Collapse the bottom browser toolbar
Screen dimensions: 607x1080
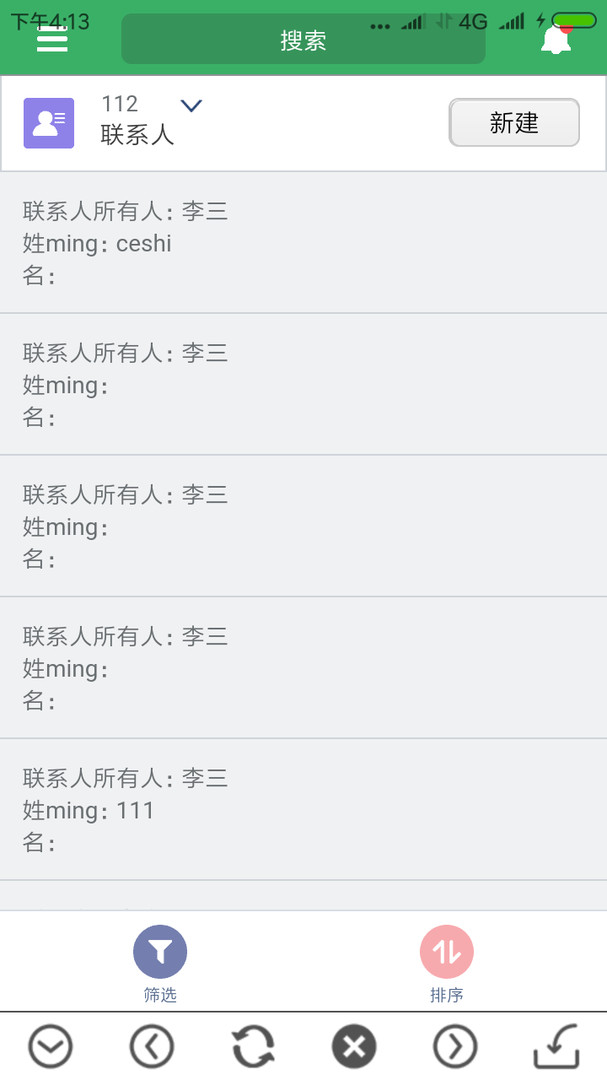pos(50,1047)
